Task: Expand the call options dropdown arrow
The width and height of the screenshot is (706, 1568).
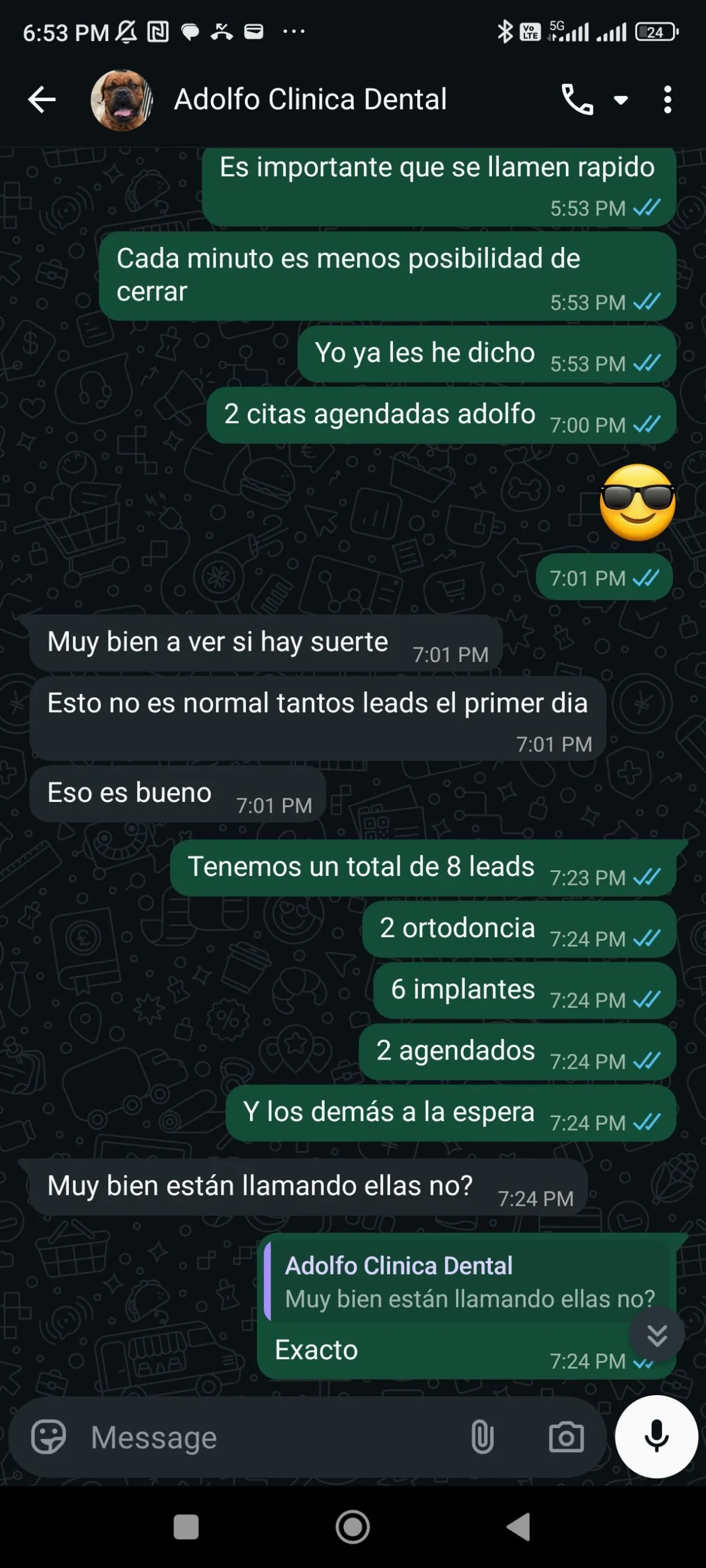Action: 620,100
